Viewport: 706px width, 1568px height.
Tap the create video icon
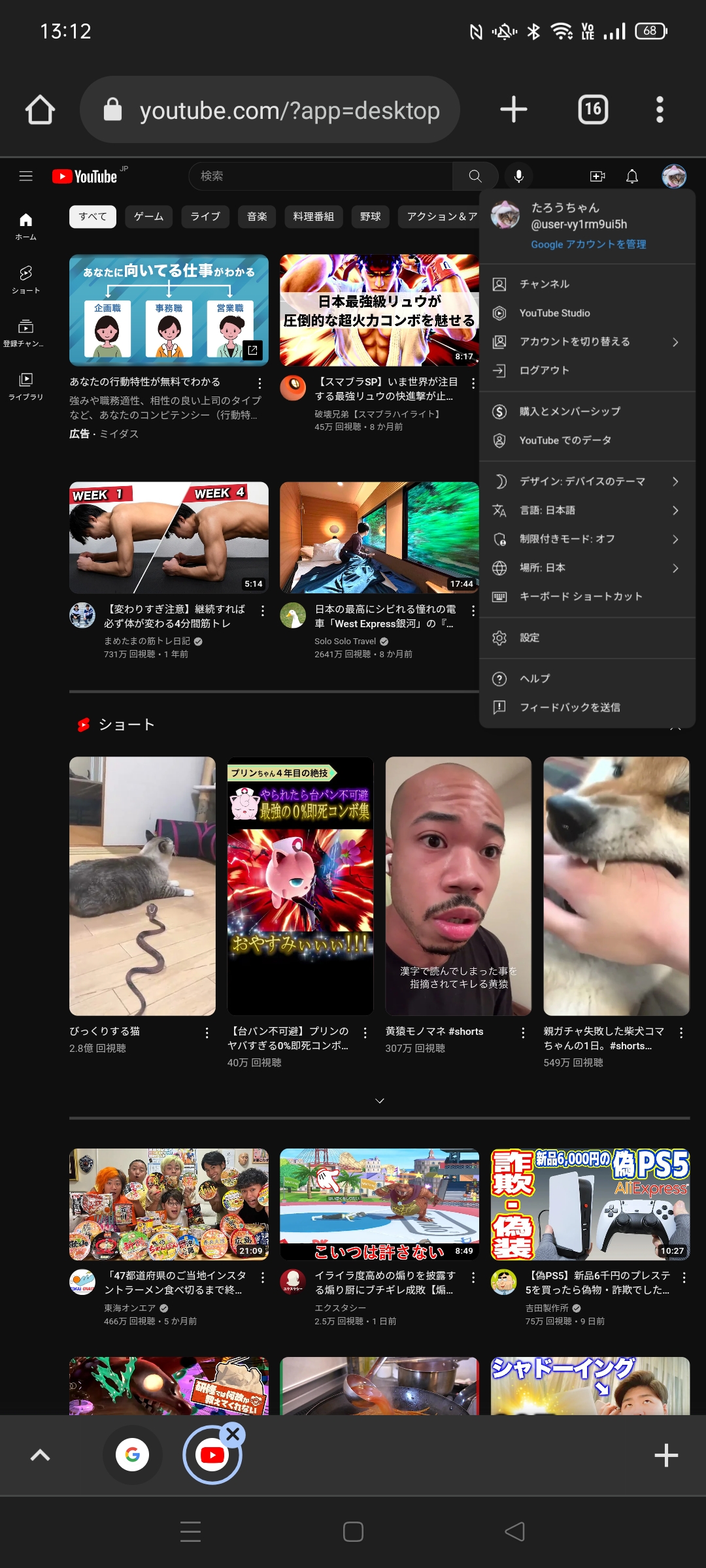[x=597, y=176]
